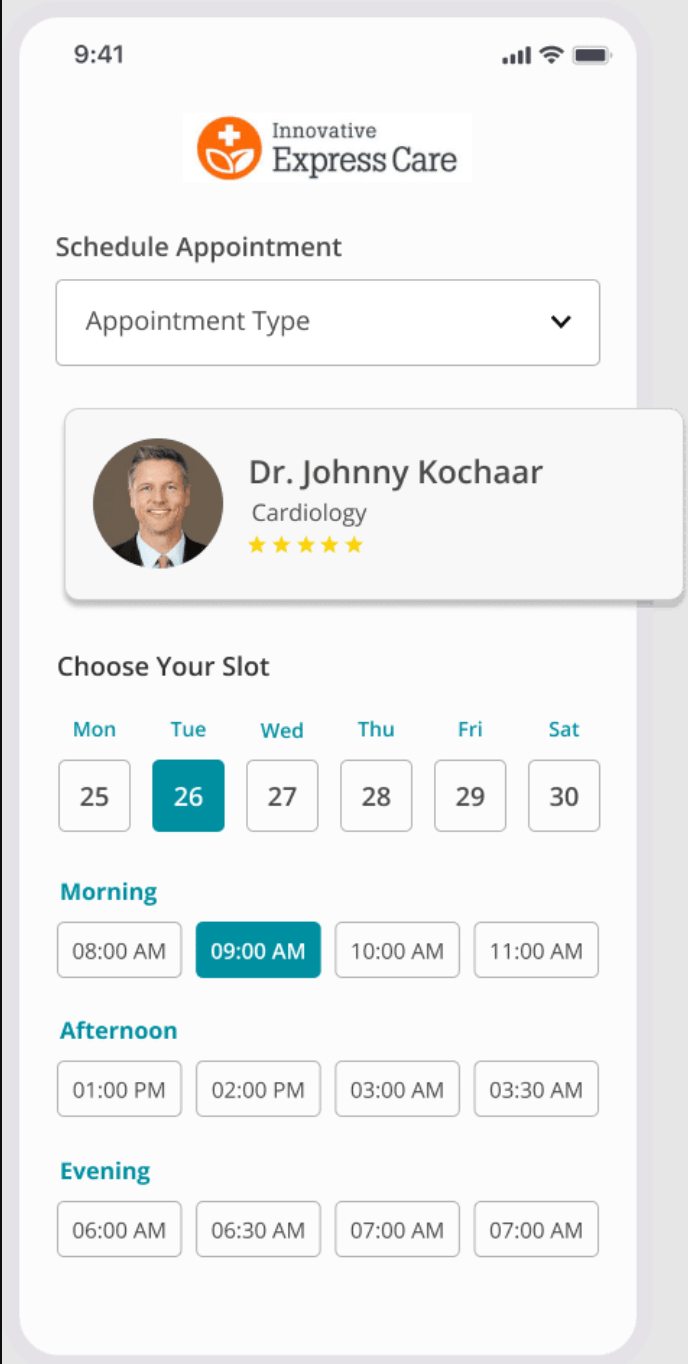This screenshot has height=1364, width=688.
Task: Select Tuesday the 26th
Action: click(x=188, y=796)
